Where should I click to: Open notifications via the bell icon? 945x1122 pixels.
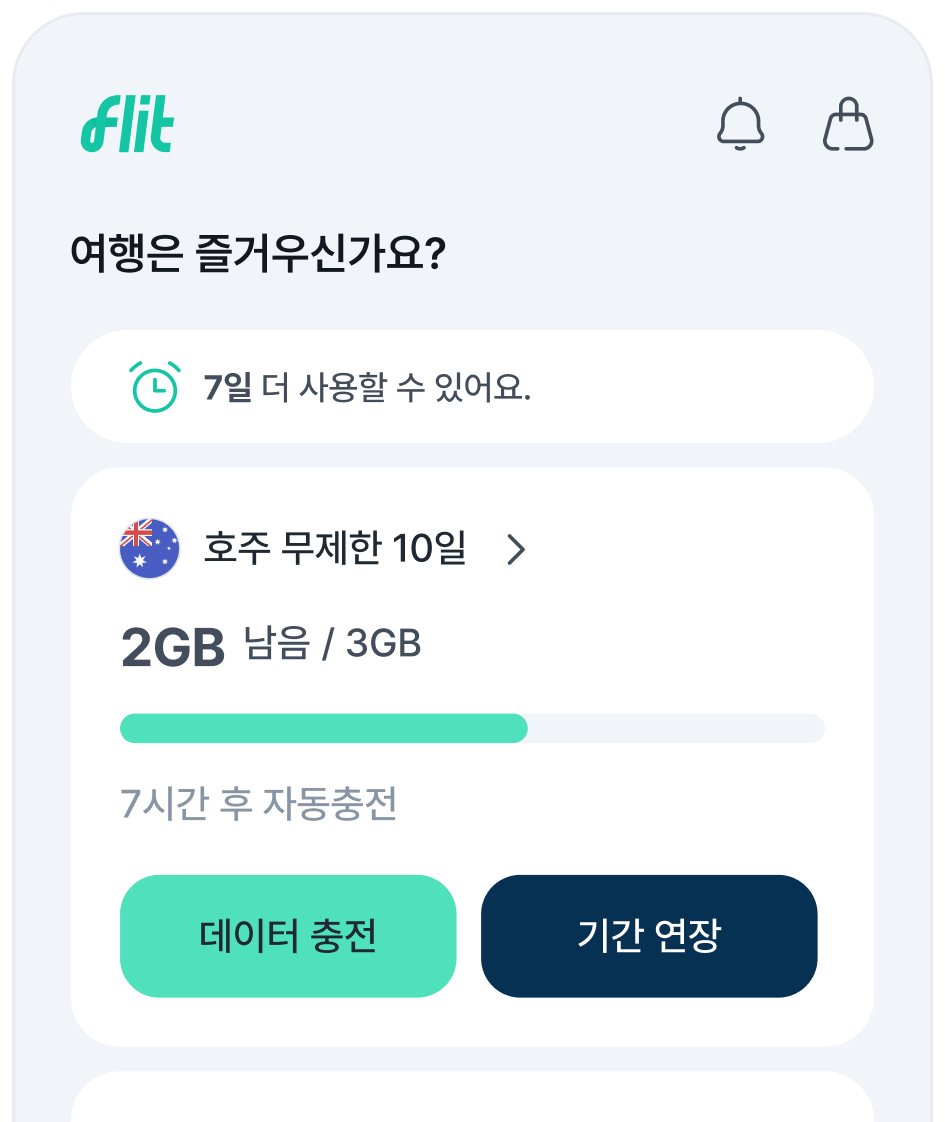[741, 125]
